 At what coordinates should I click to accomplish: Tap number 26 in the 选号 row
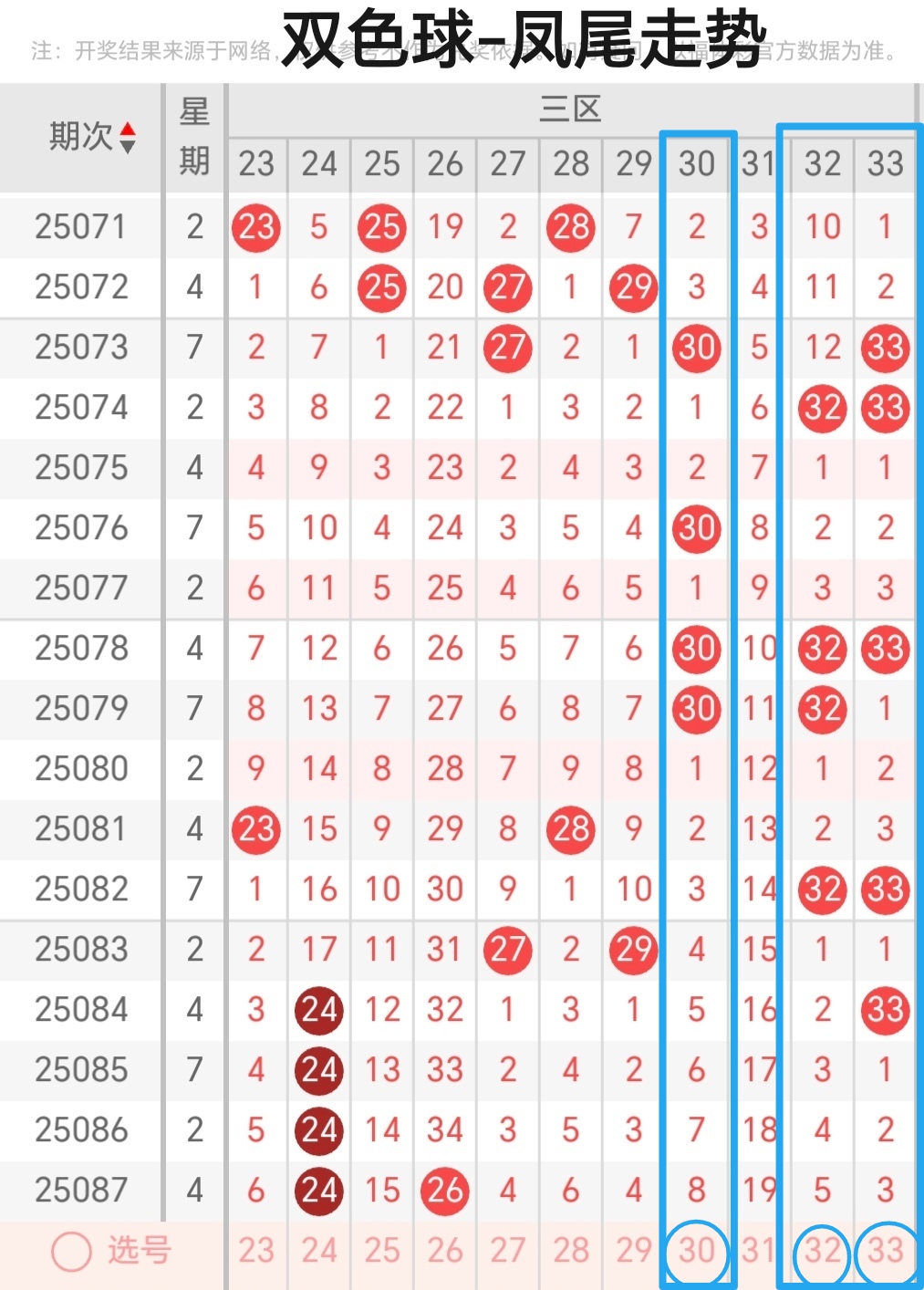click(445, 1250)
